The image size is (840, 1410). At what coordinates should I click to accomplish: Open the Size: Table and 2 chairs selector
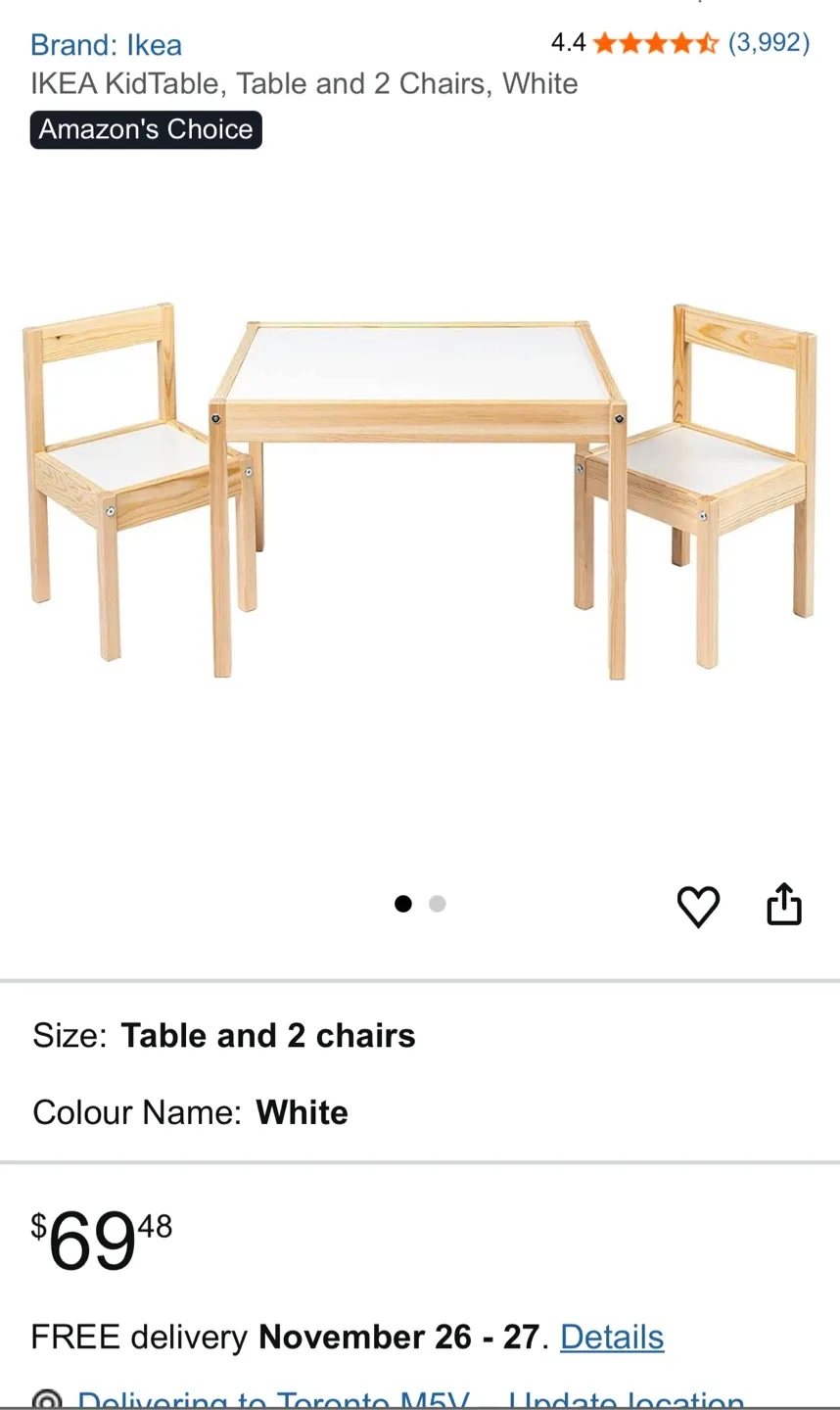pyautogui.click(x=223, y=1035)
